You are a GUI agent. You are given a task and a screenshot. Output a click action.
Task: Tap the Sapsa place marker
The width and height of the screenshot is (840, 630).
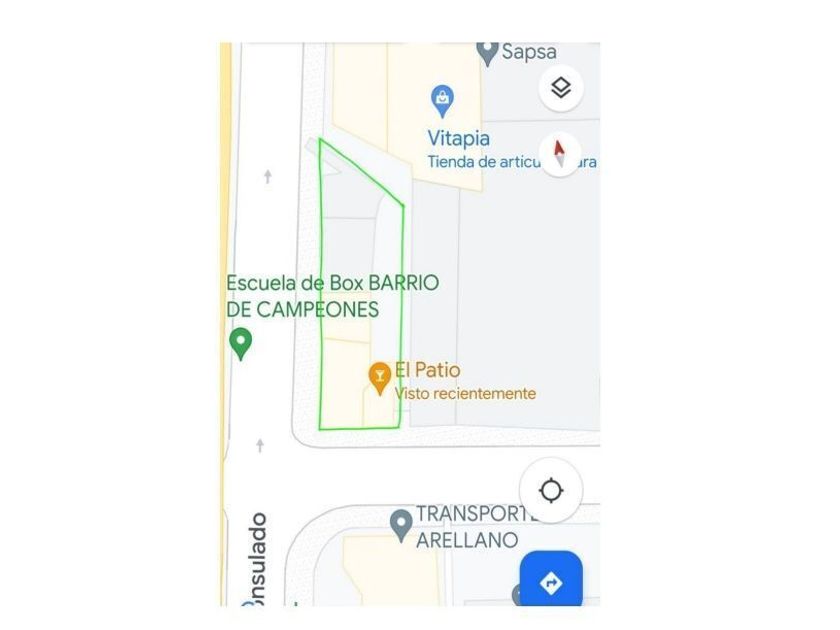tap(488, 54)
